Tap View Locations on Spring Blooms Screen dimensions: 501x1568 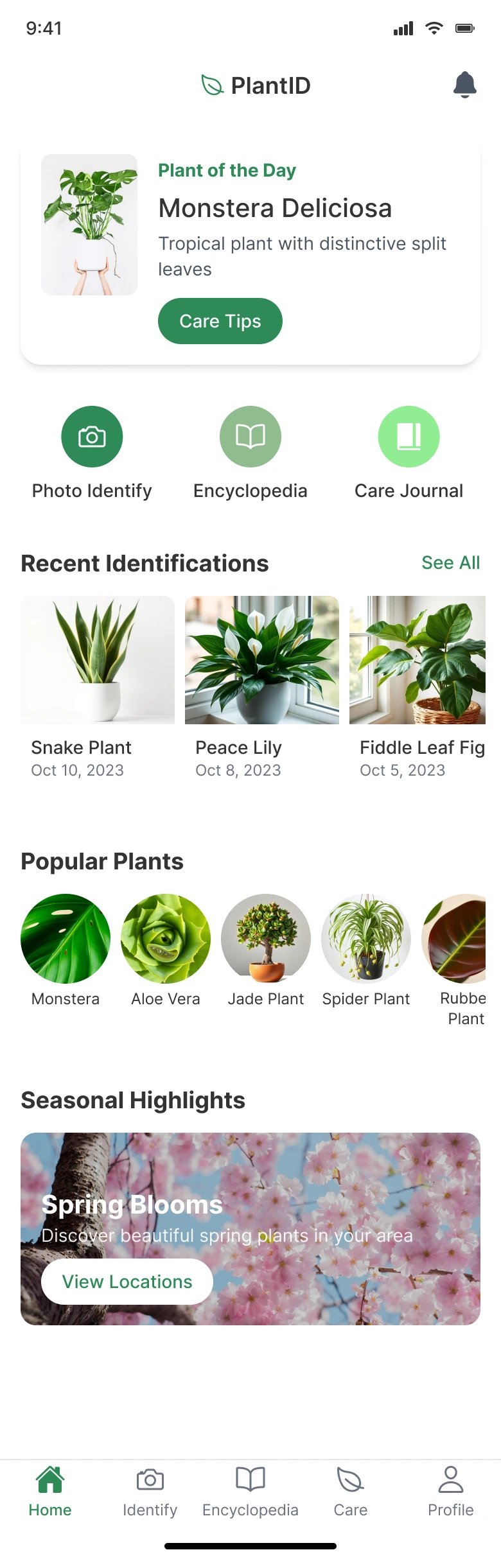[127, 1282]
